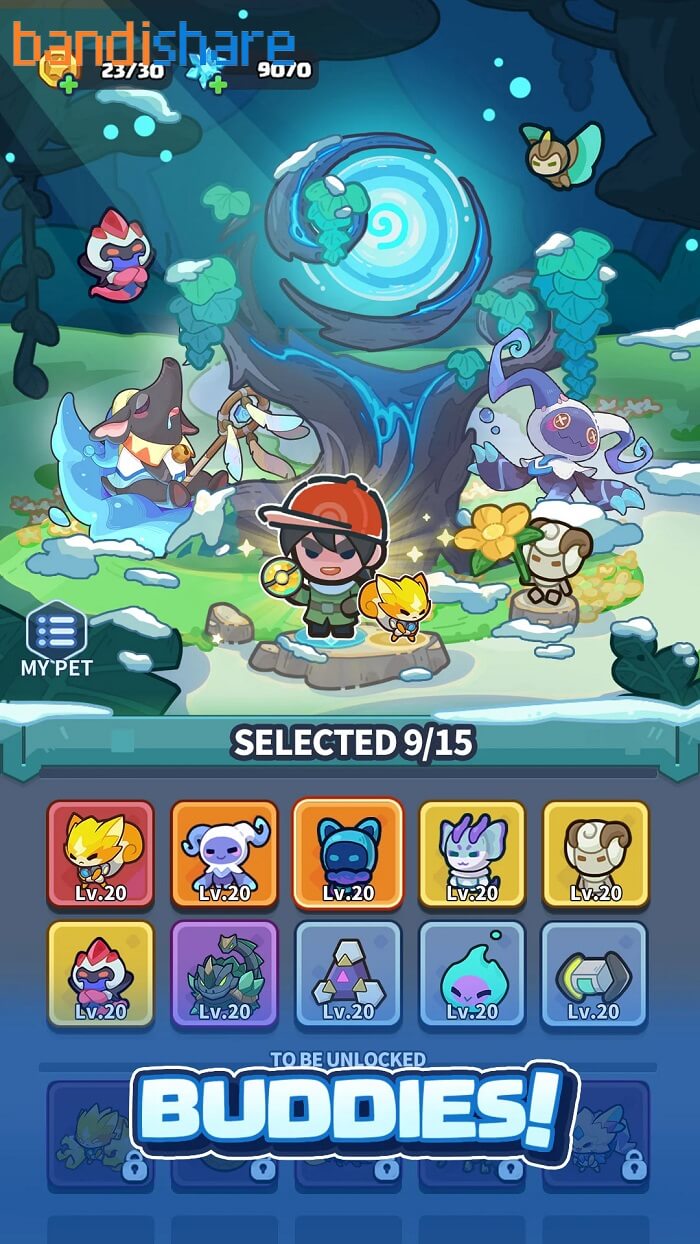
Task: Add more blue gems with plus icon
Action: tap(217, 85)
